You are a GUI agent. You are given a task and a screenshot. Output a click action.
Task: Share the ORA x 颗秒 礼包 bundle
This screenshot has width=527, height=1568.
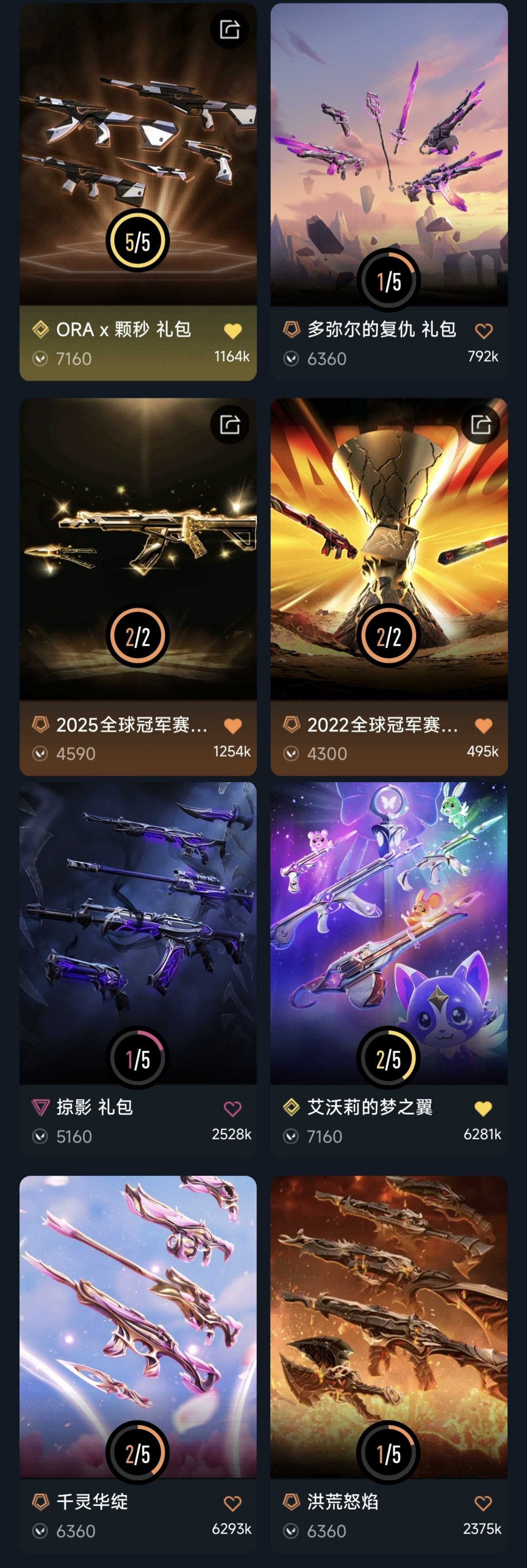click(x=230, y=29)
